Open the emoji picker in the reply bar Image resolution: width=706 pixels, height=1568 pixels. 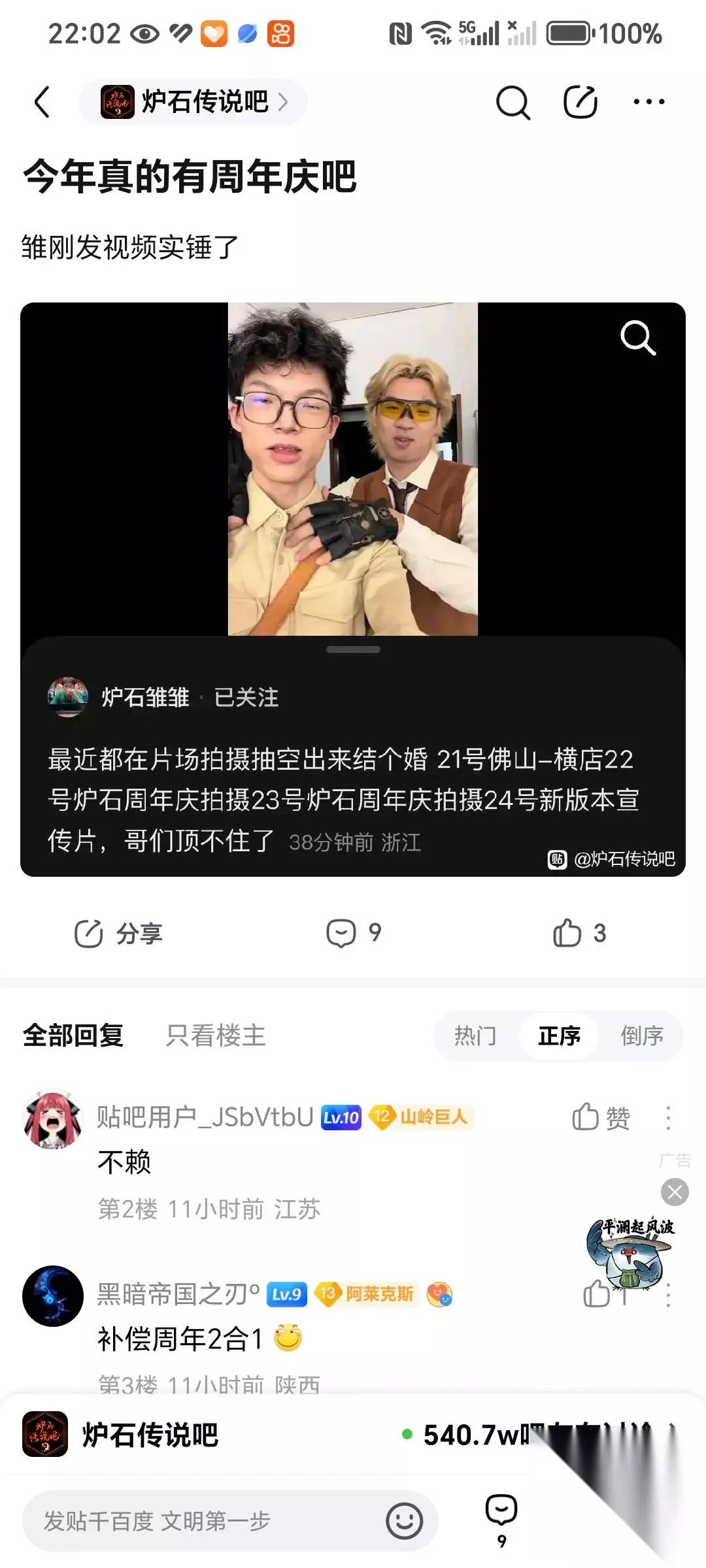pos(404,1521)
